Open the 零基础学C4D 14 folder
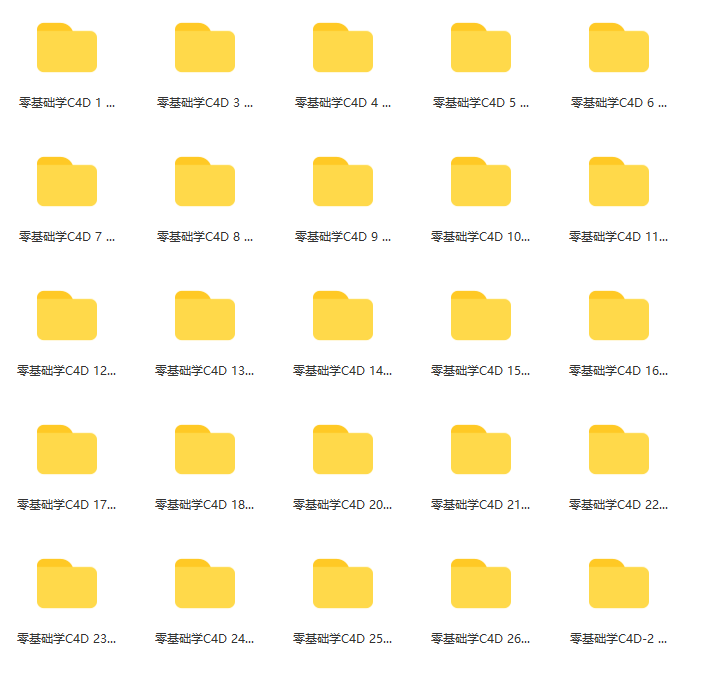Screen dimensions: 701x675 pyautogui.click(x=343, y=317)
